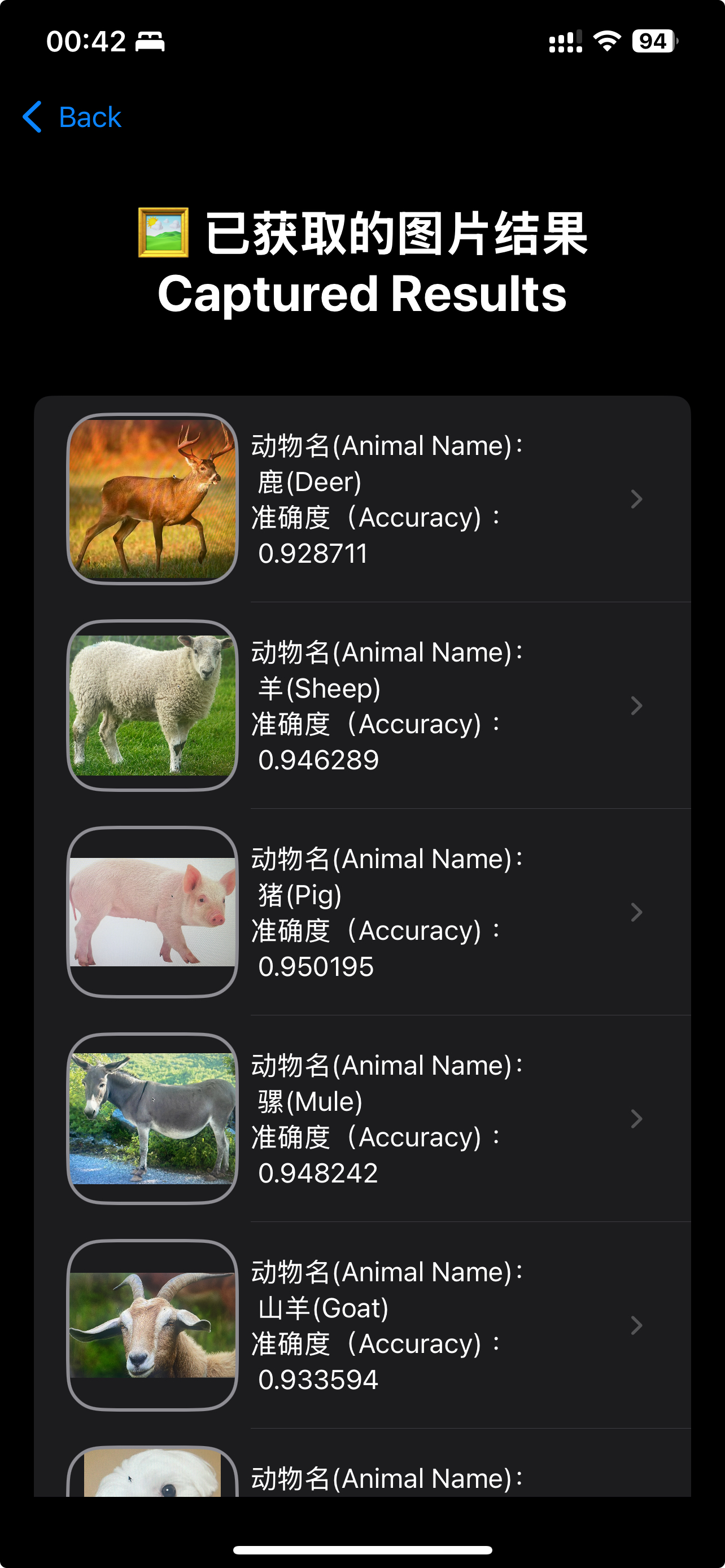Viewport: 725px width, 1568px height.
Task: Tap the deer thumbnail image
Action: pos(154,498)
